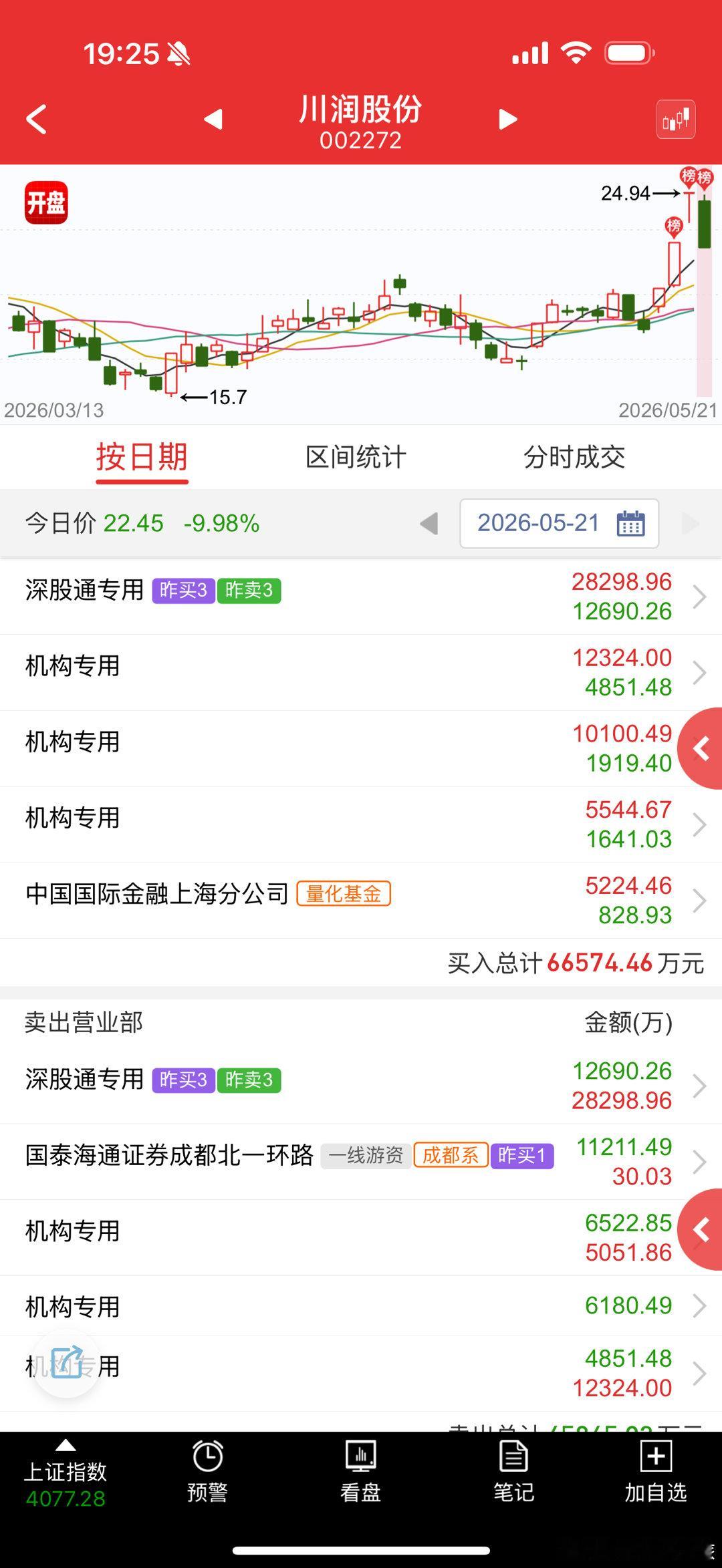This screenshot has height=1568, width=722.
Task: Switch to the previous stock
Action: pos(213,120)
